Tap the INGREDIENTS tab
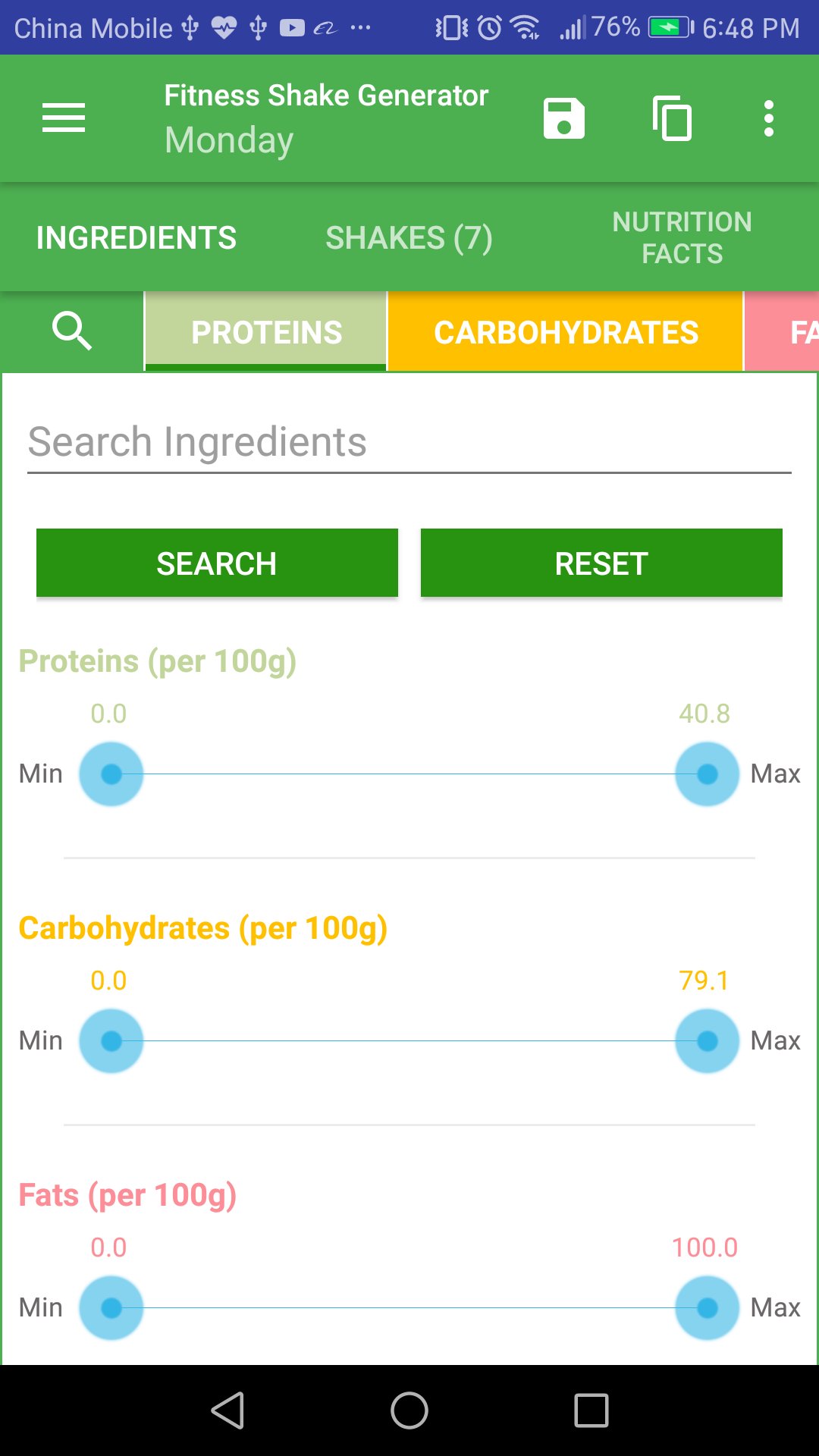 click(136, 237)
